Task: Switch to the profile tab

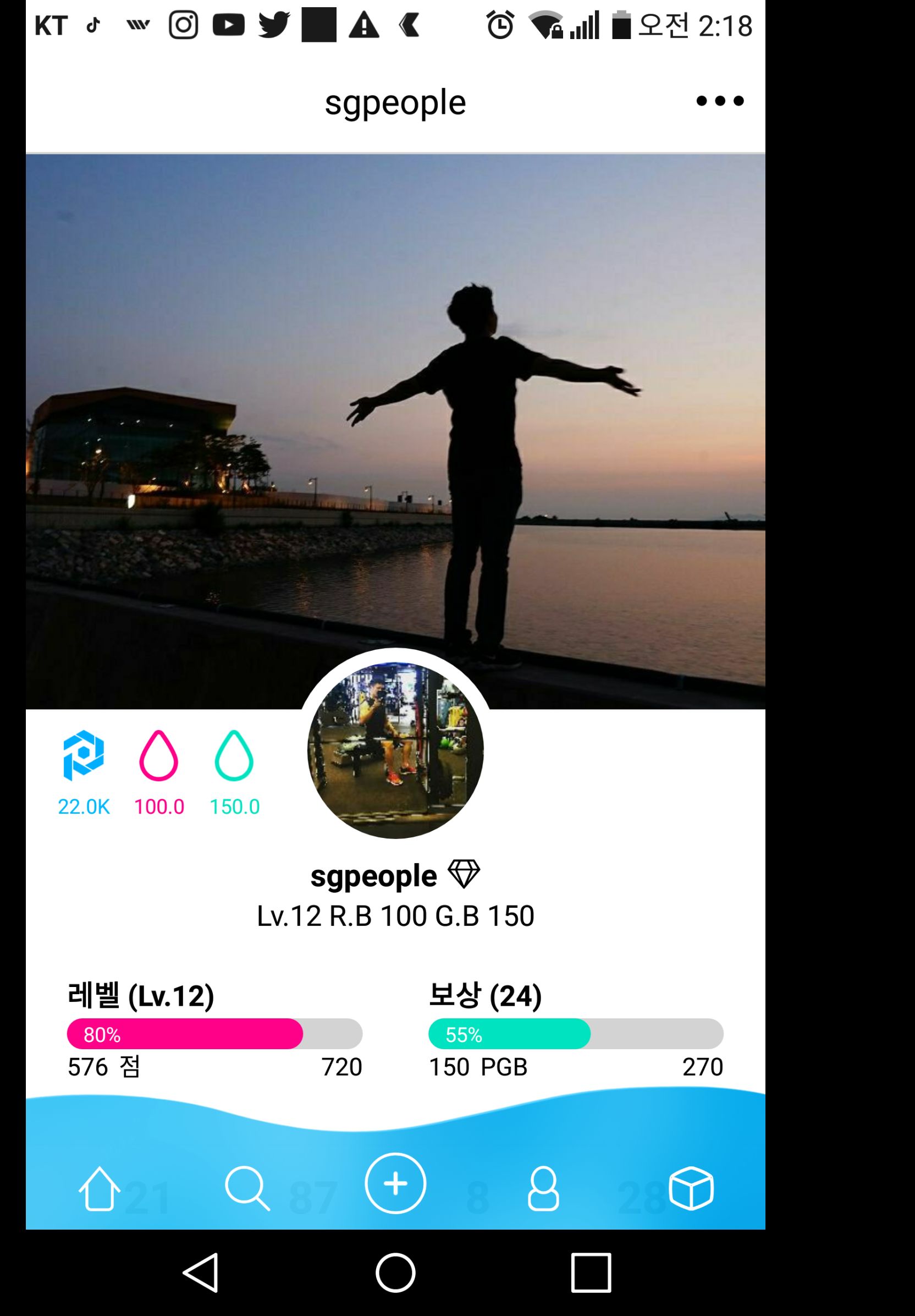Action: (x=543, y=1189)
